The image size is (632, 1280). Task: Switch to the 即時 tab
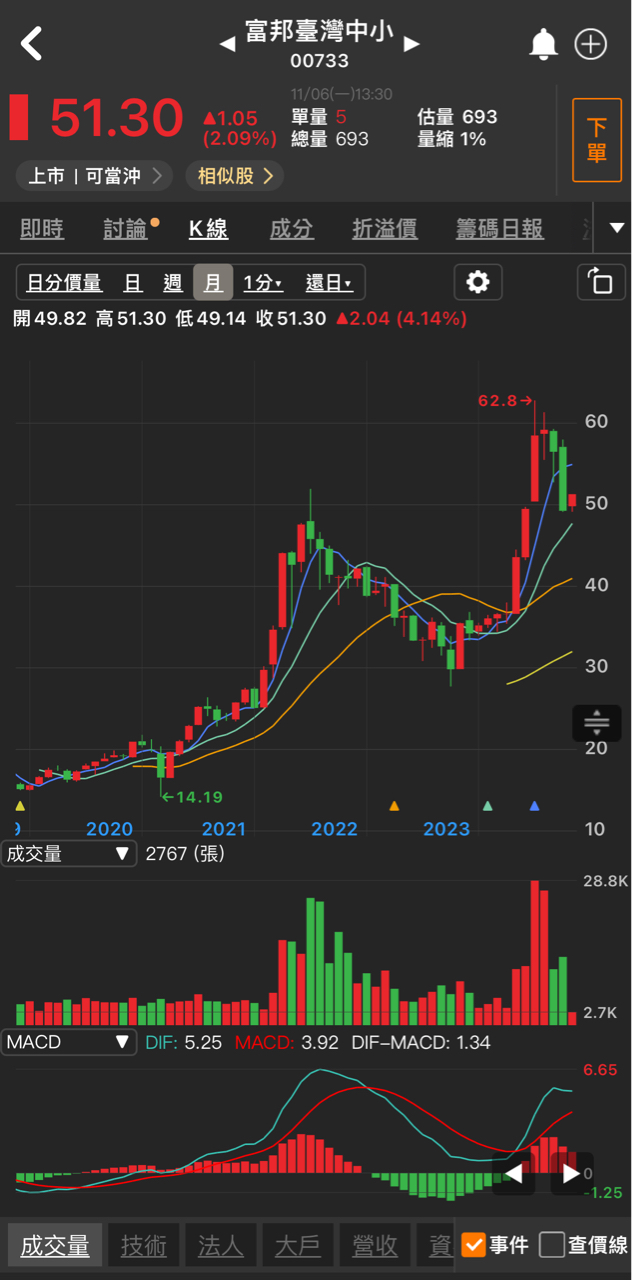click(42, 229)
